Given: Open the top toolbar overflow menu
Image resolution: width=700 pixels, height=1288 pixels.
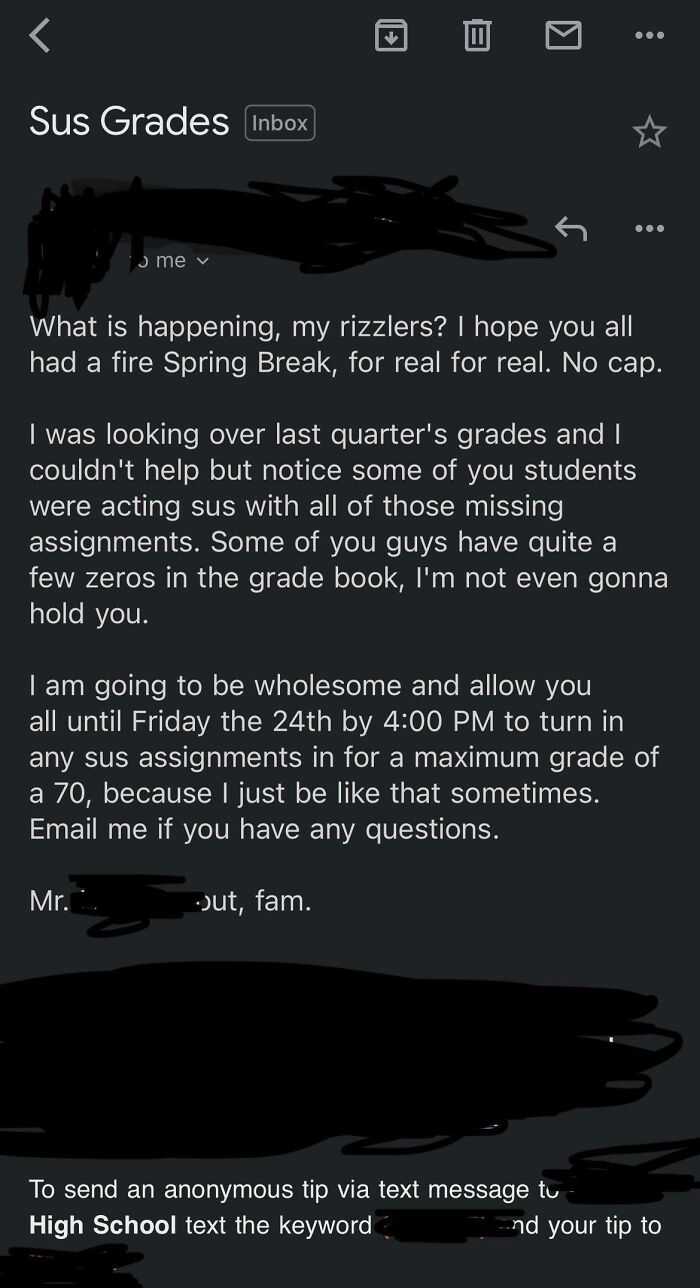Looking at the screenshot, I should pos(649,36).
